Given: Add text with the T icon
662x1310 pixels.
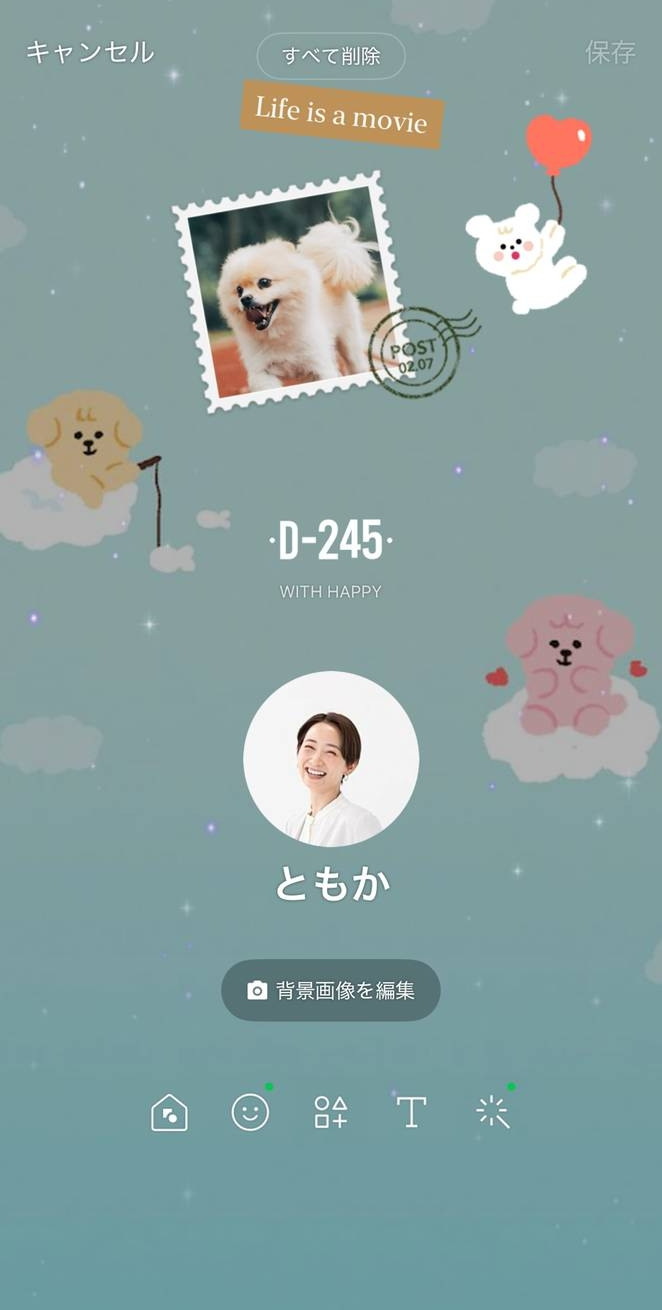Looking at the screenshot, I should 411,1112.
